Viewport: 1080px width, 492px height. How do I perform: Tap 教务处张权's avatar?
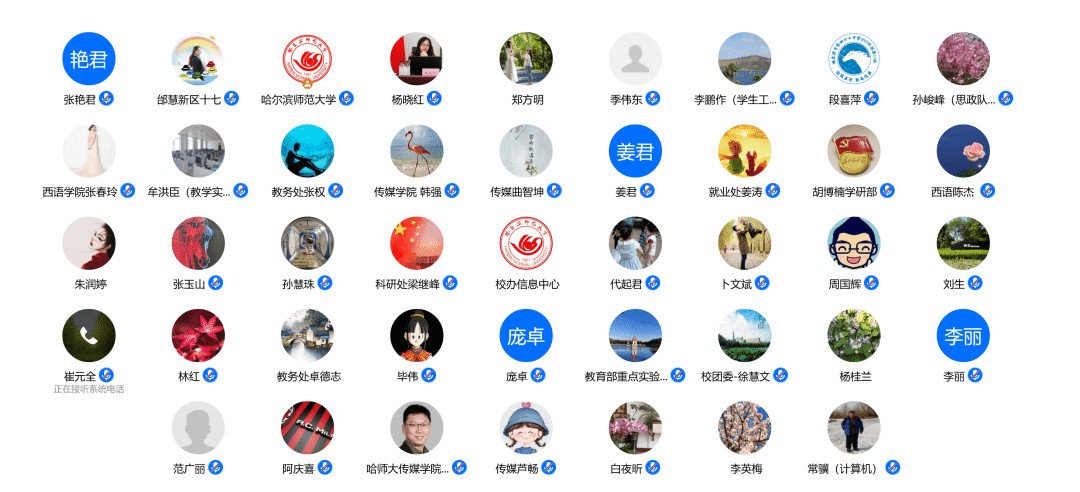[307, 151]
